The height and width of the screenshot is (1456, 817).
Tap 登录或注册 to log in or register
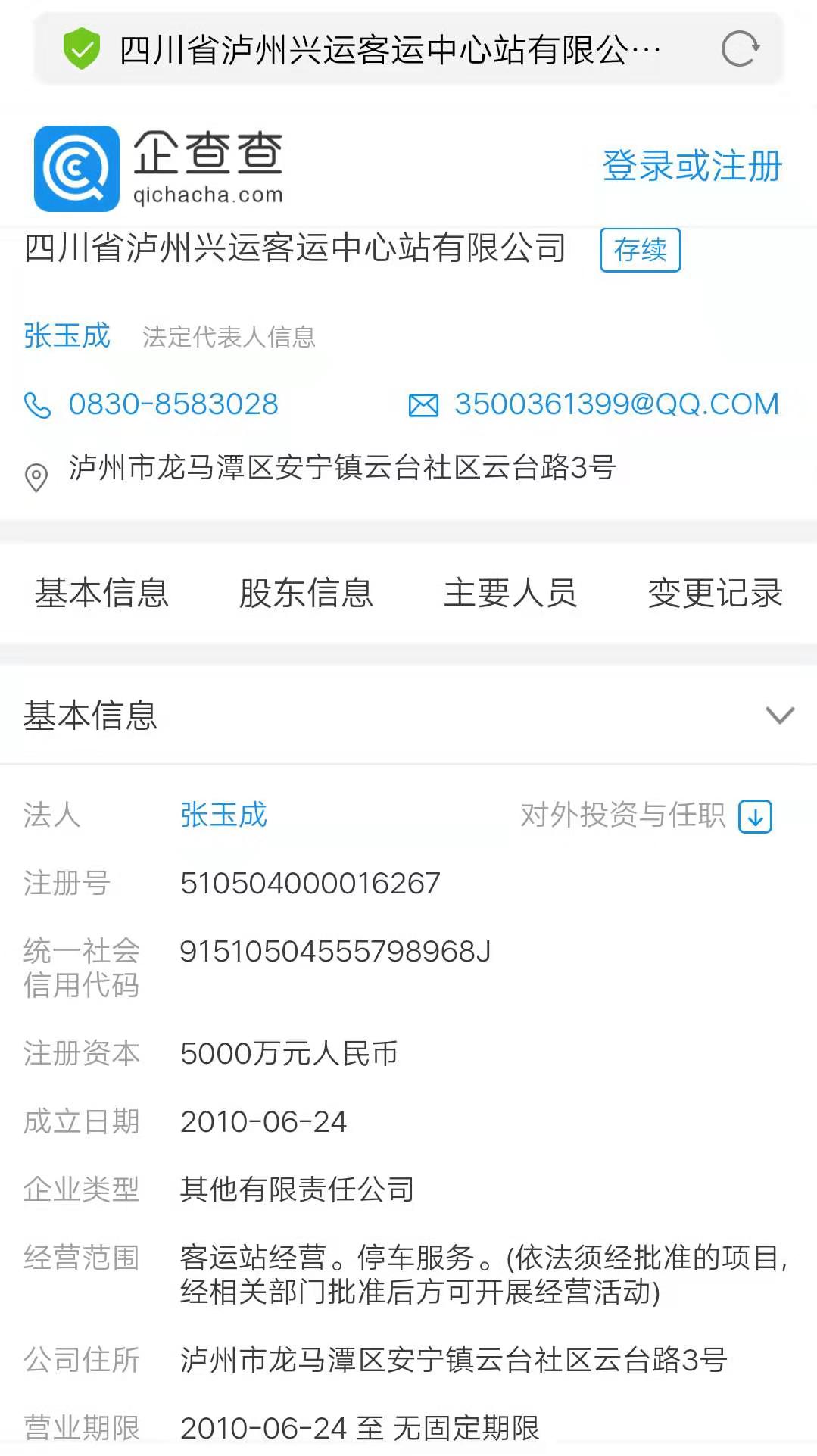click(691, 166)
